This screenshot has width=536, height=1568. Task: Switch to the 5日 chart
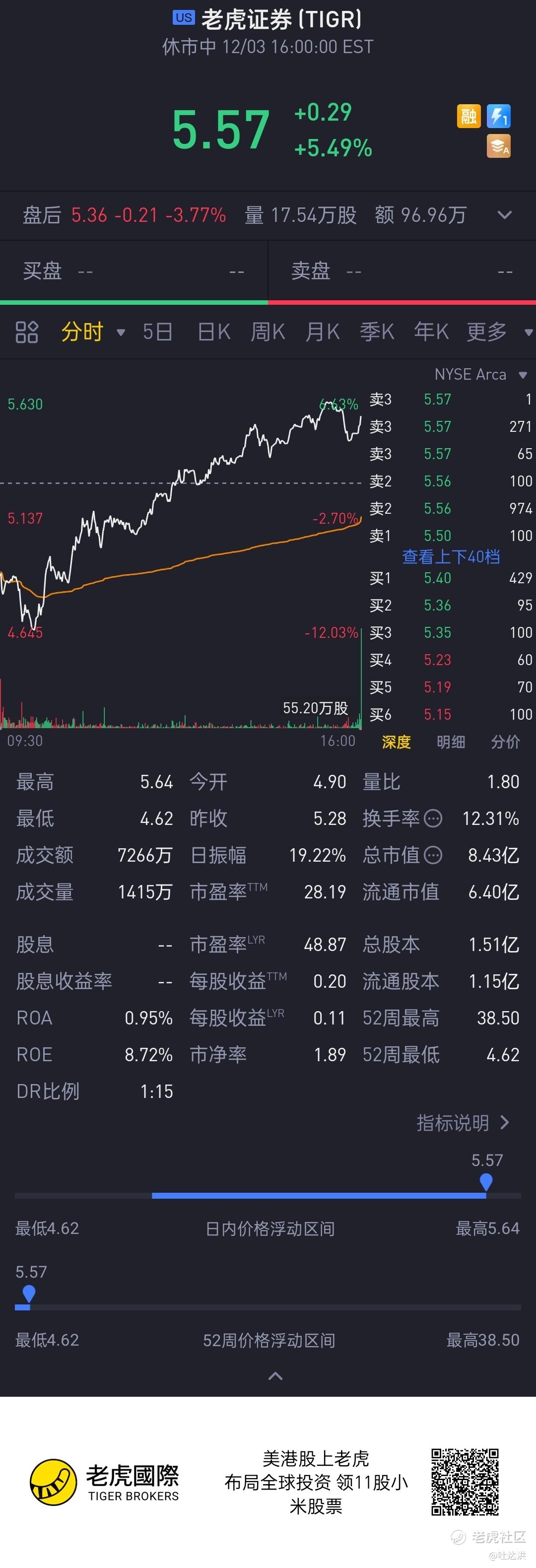(x=158, y=333)
